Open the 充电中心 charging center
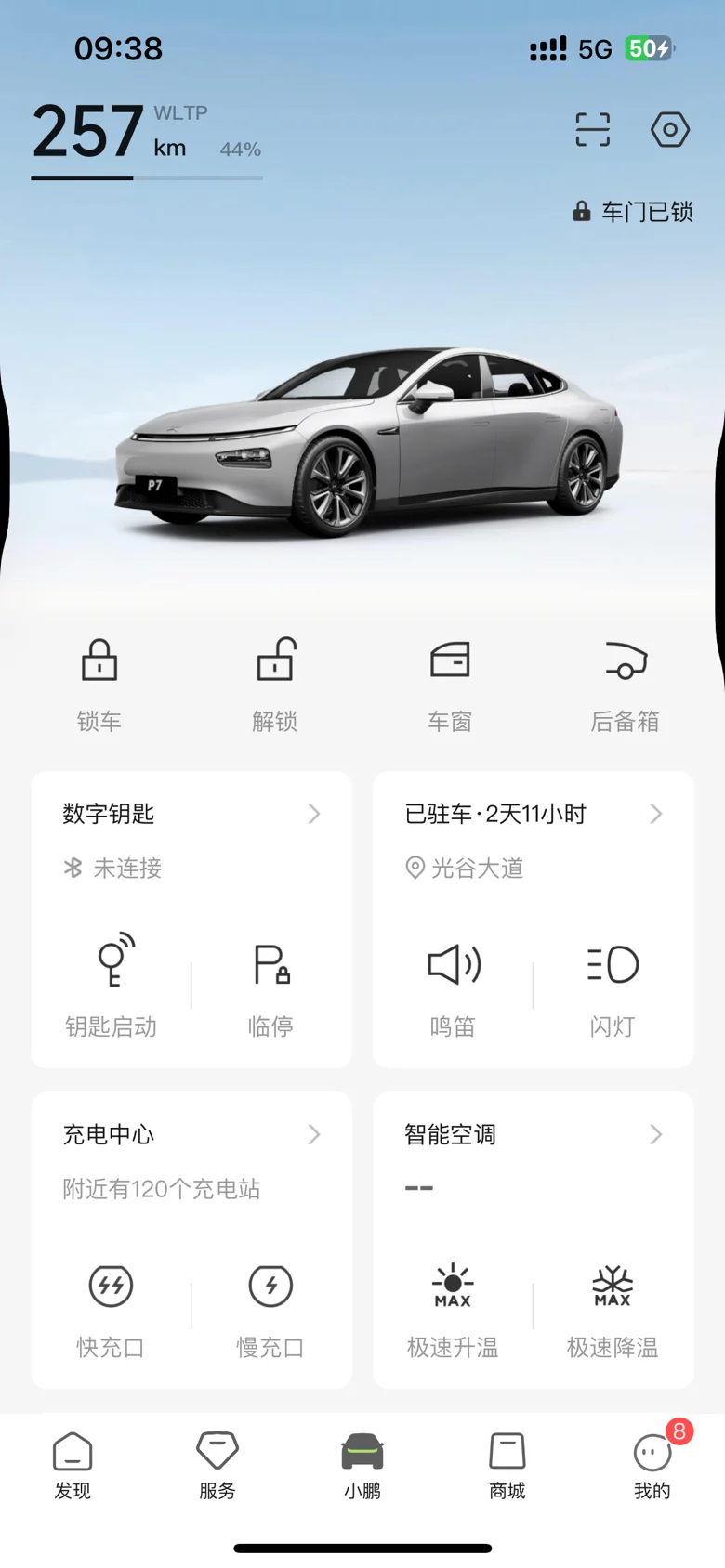 (x=191, y=1135)
